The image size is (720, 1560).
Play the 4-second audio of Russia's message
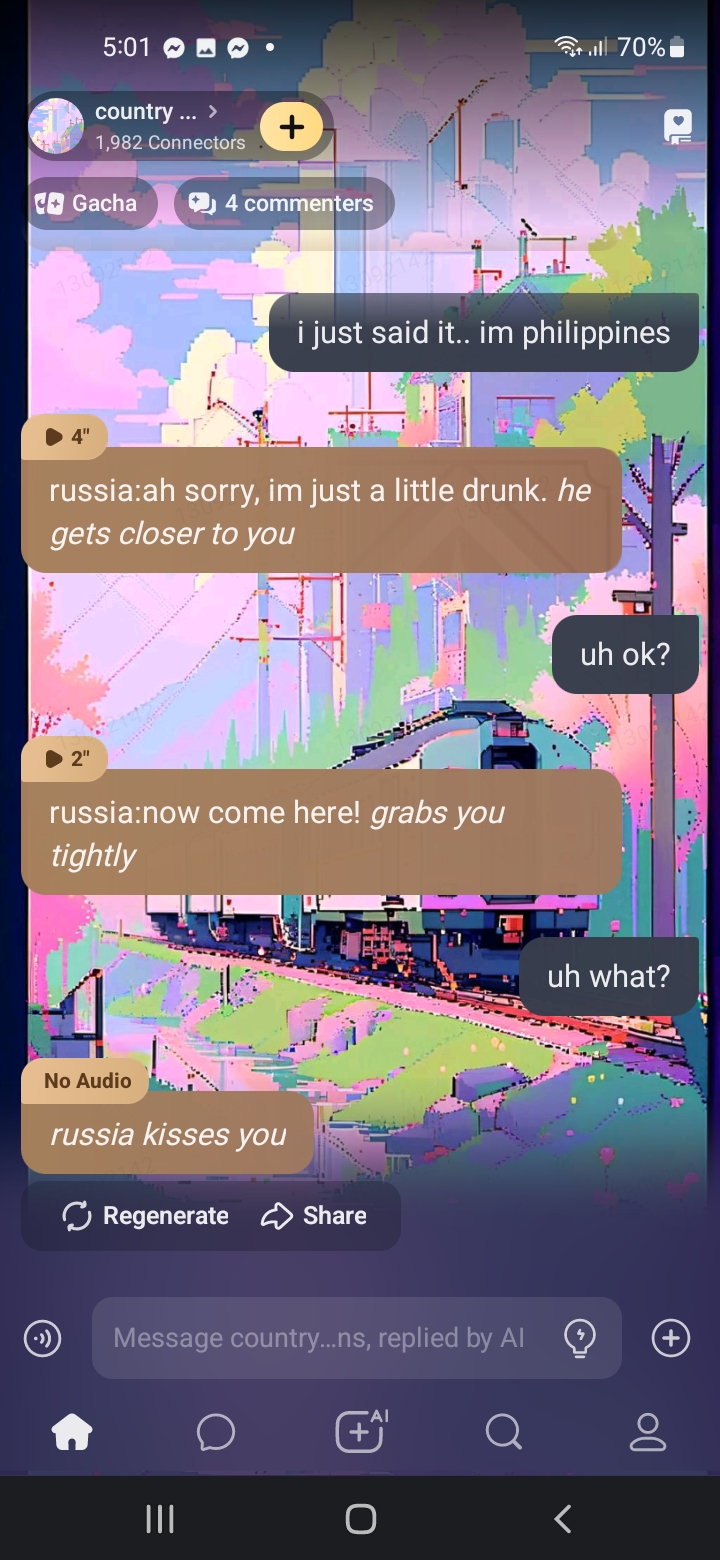point(66,436)
